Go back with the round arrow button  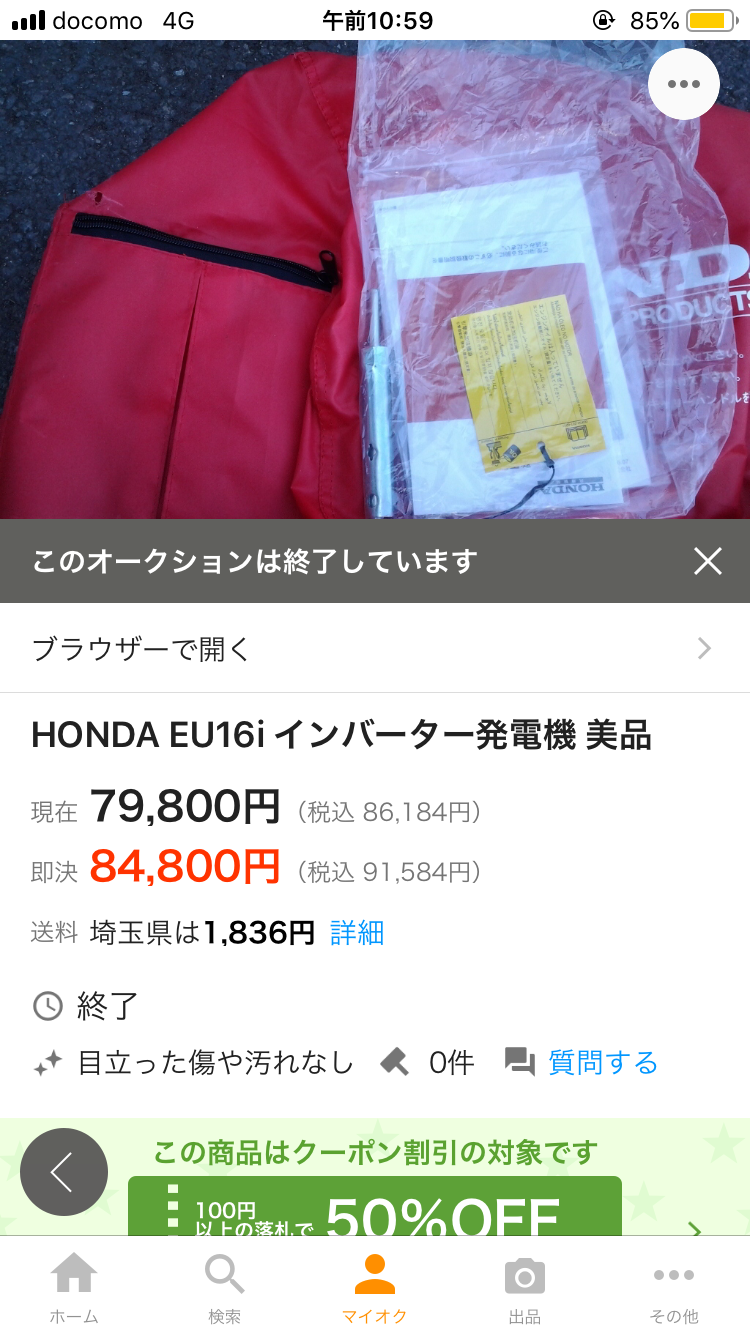[x=64, y=1172]
